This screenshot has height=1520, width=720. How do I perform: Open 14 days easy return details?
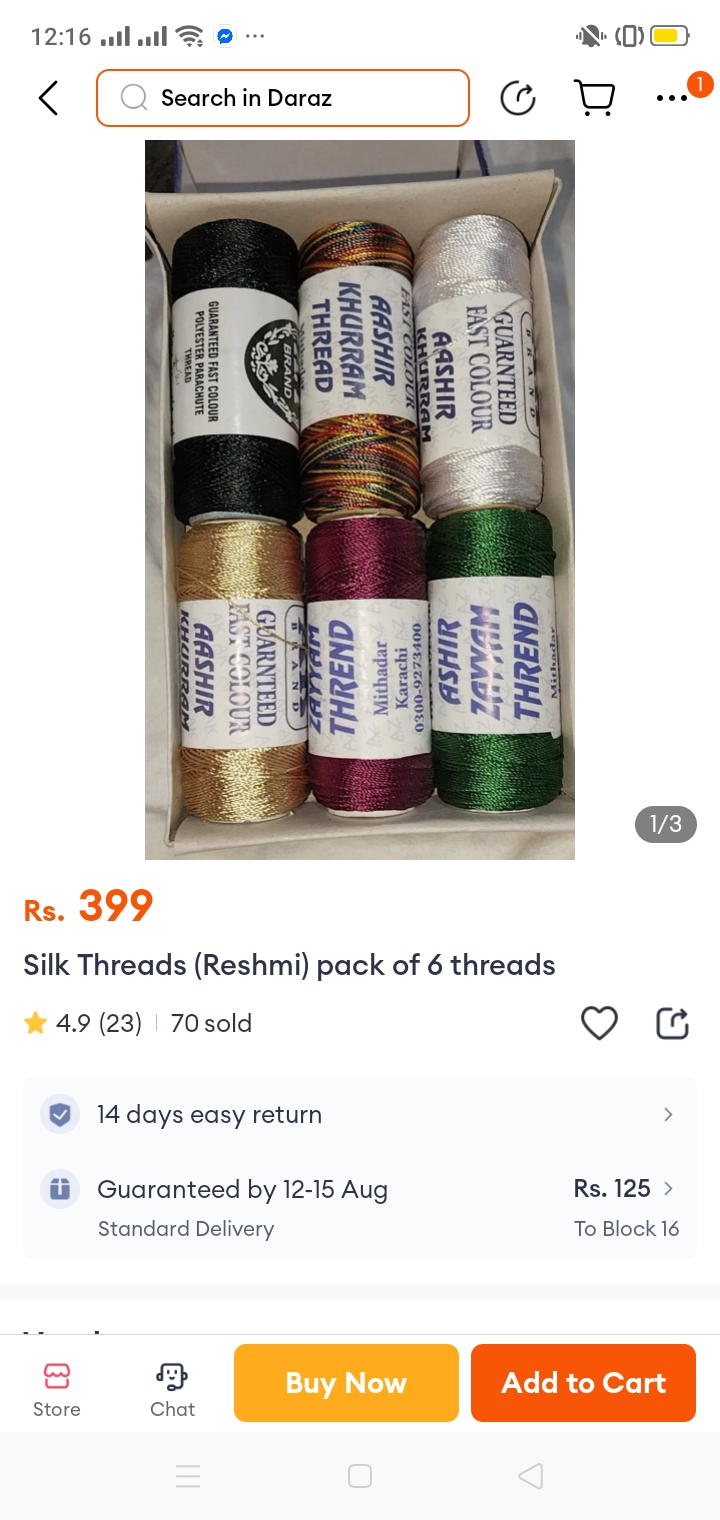click(x=360, y=1114)
